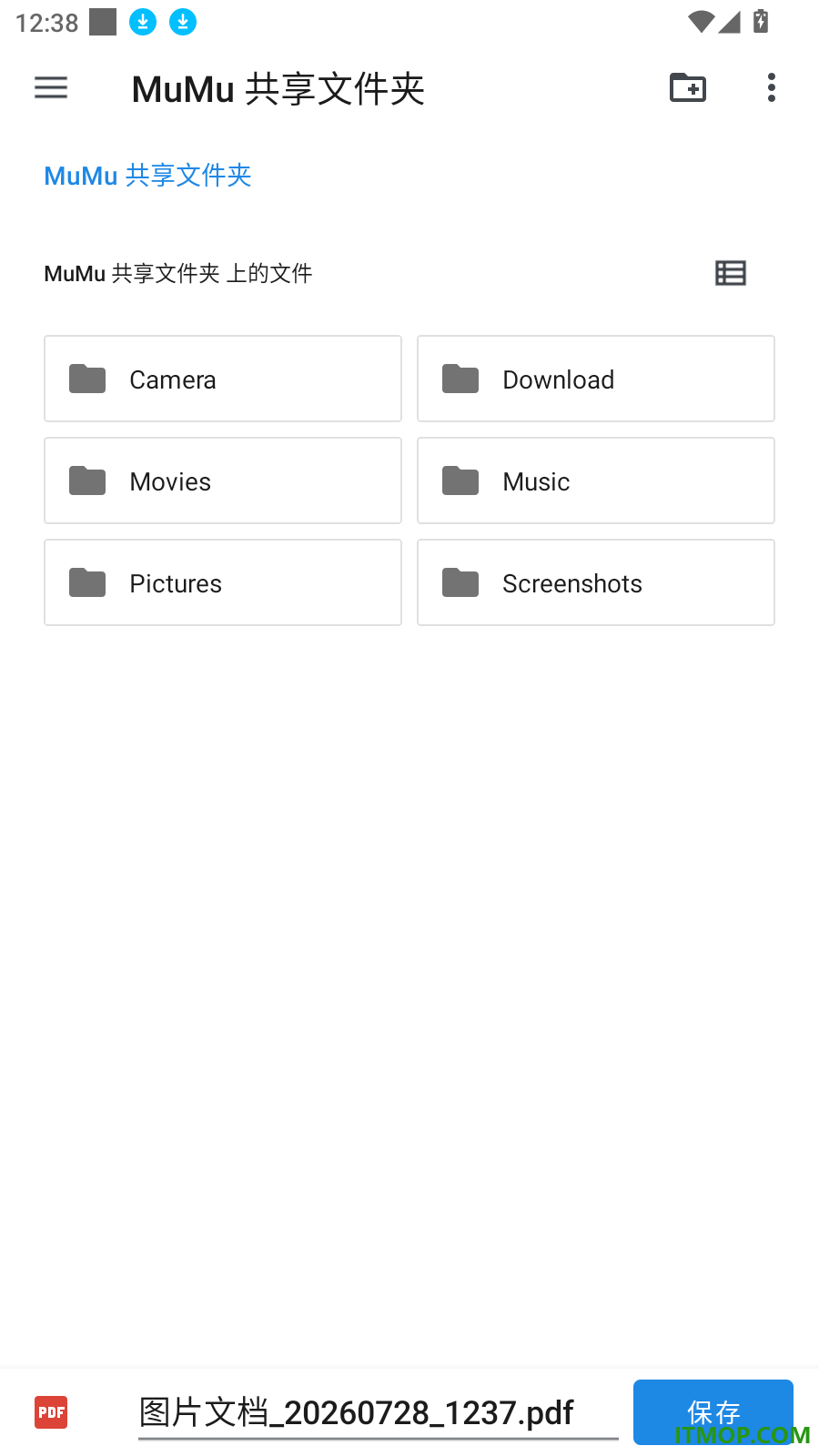Open the Movies folder
This screenshot has height=1456, width=819.
223,480
